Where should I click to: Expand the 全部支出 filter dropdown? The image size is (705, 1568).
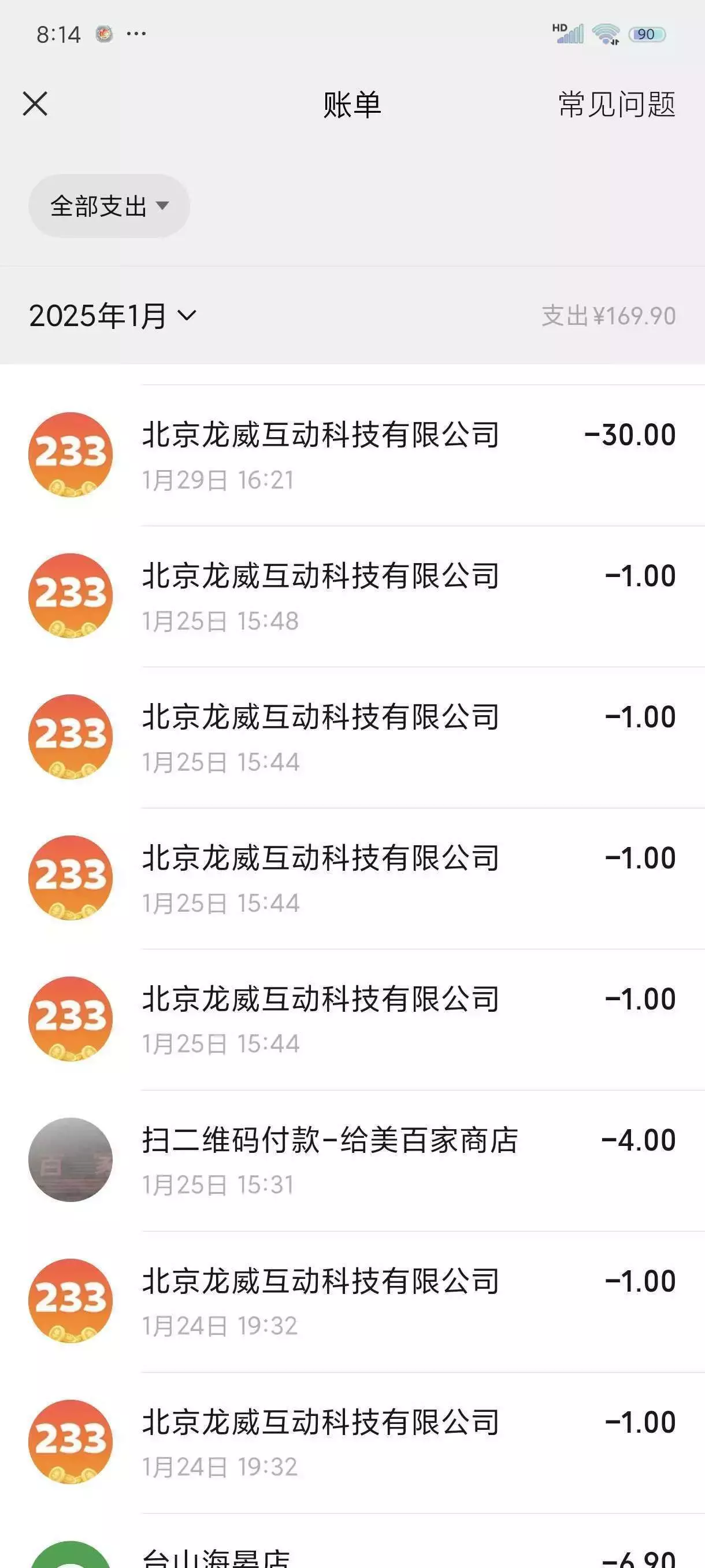pyautogui.click(x=109, y=206)
